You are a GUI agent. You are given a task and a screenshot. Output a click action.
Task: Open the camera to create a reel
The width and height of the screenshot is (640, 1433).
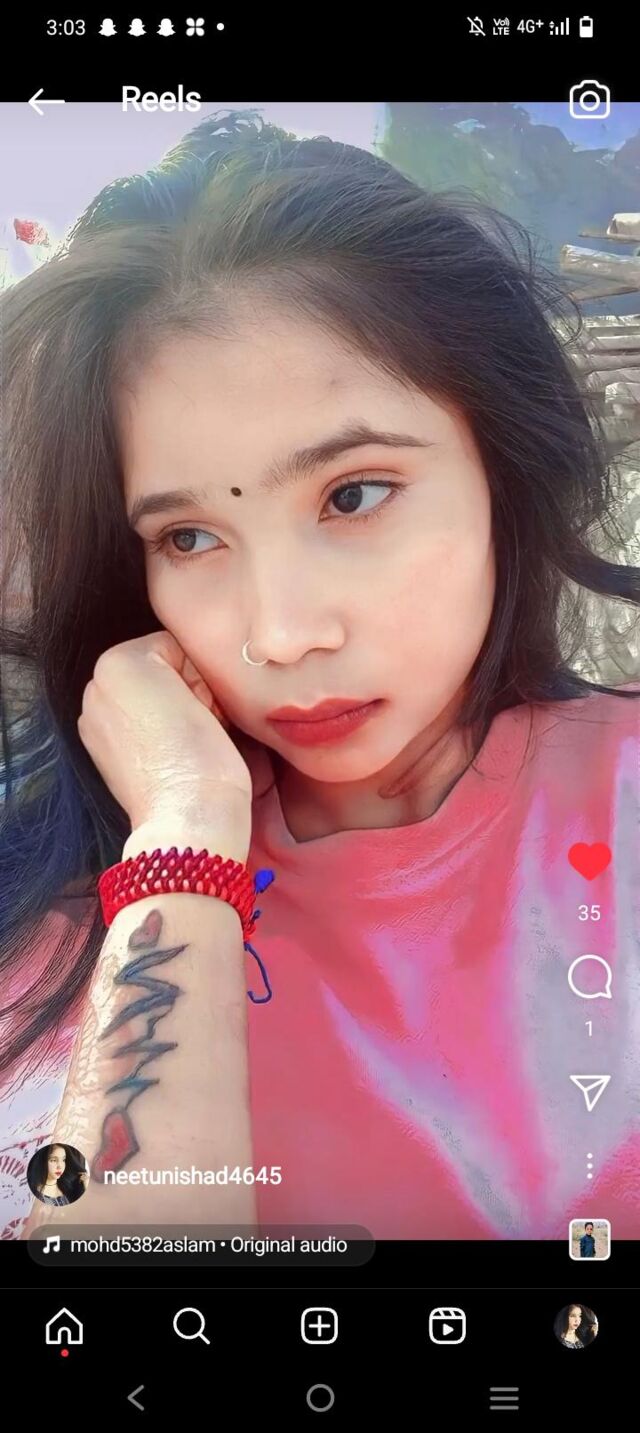point(589,100)
